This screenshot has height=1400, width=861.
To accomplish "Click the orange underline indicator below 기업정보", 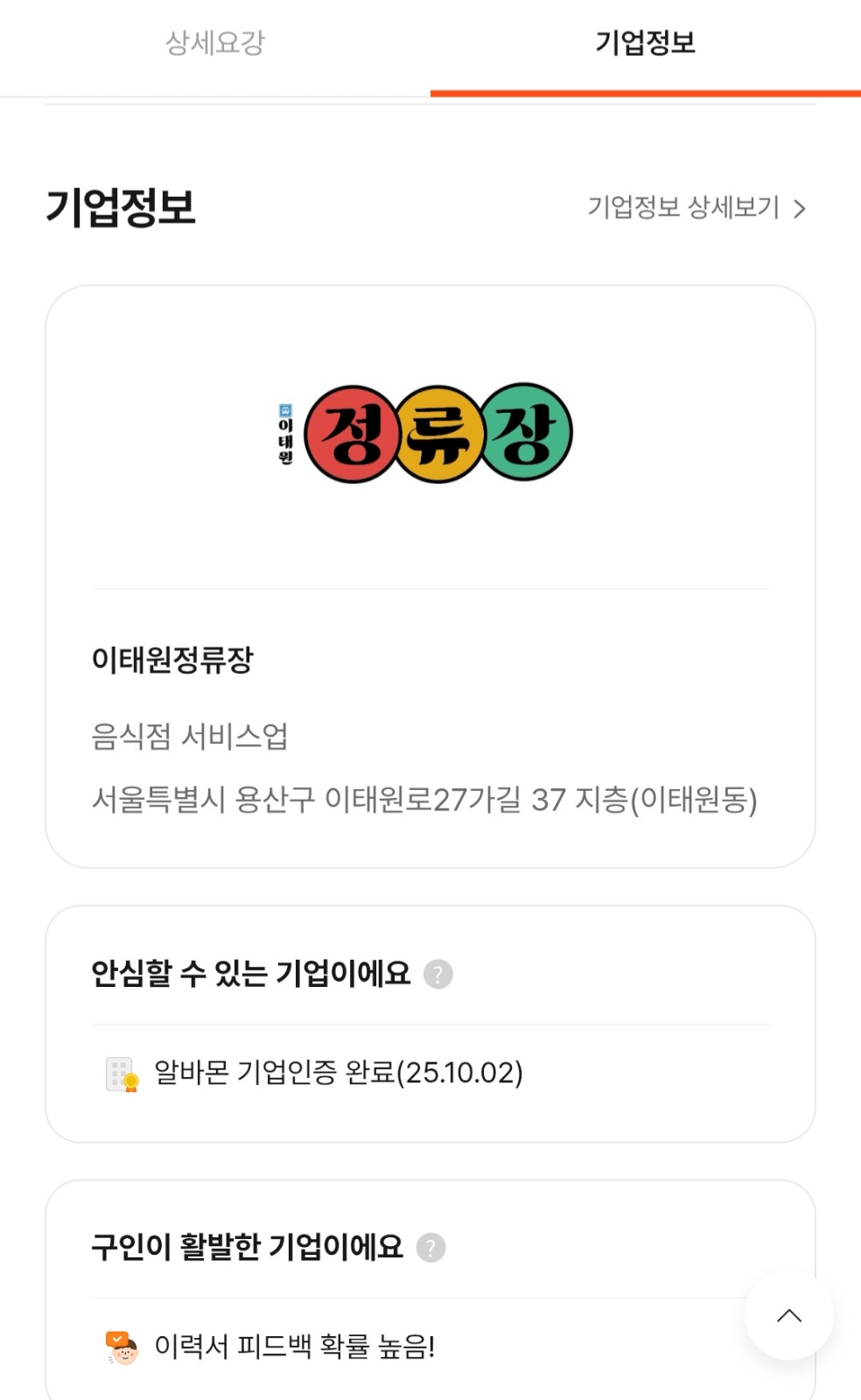I will [644, 88].
